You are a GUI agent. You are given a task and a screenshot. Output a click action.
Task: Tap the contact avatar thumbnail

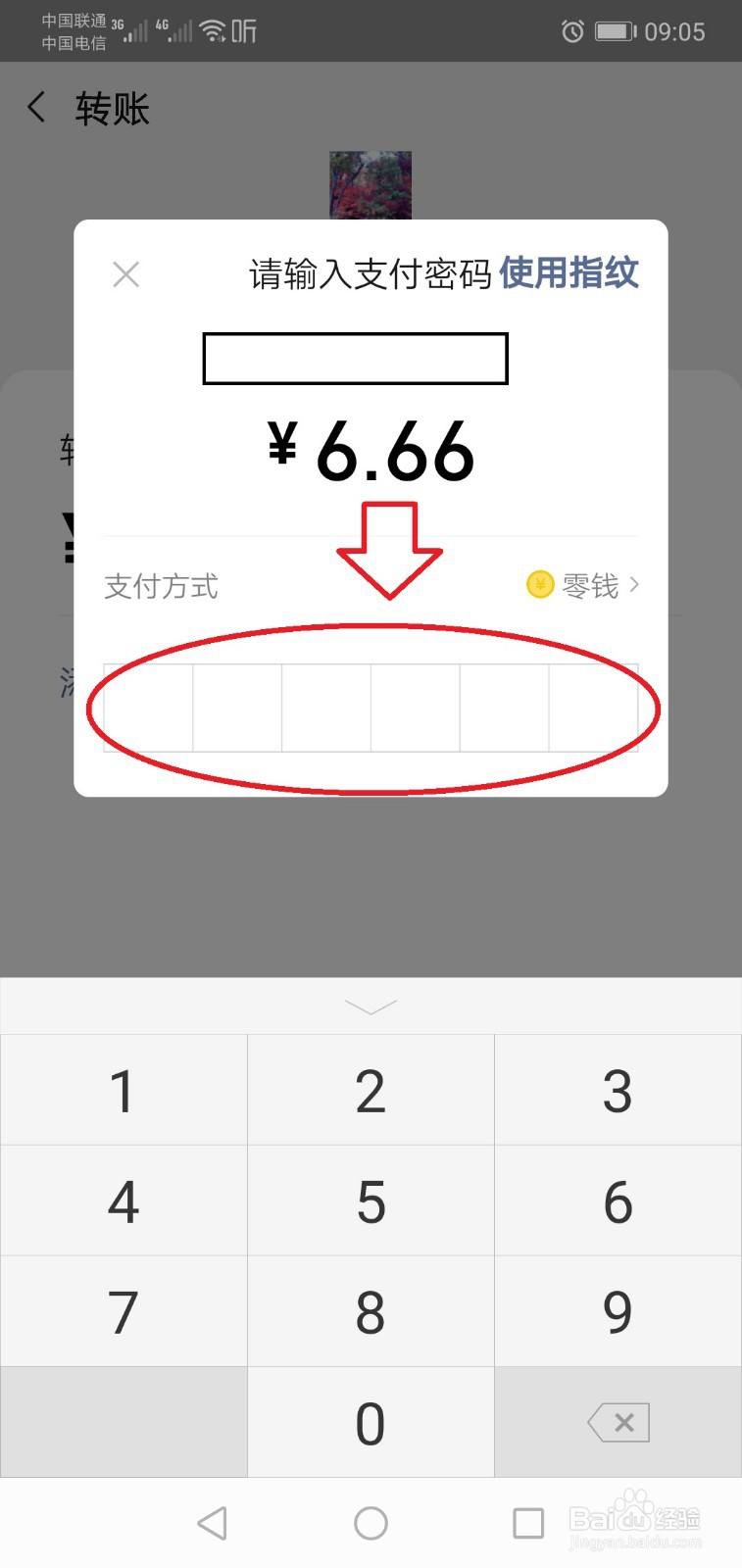(x=370, y=186)
